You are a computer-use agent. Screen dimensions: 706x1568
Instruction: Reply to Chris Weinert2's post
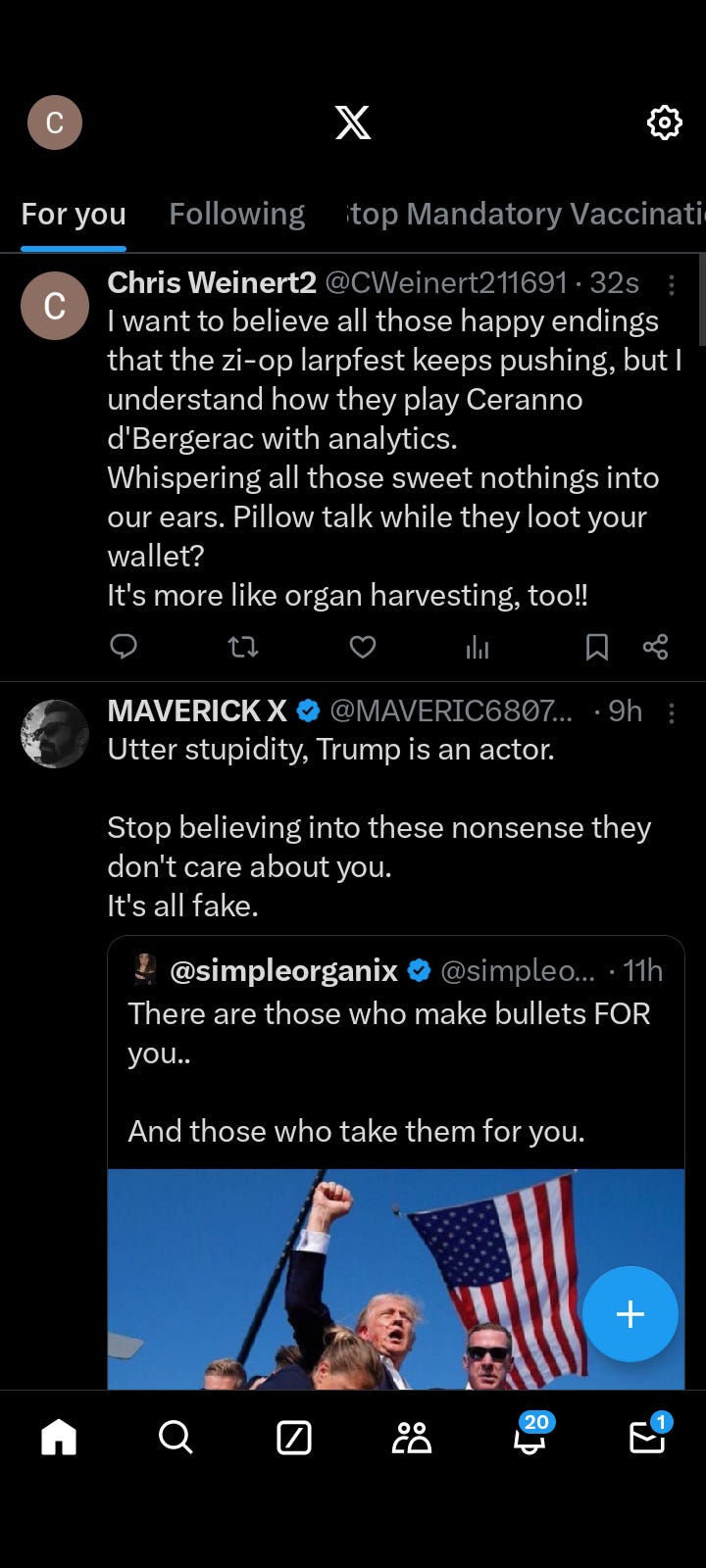(x=124, y=647)
